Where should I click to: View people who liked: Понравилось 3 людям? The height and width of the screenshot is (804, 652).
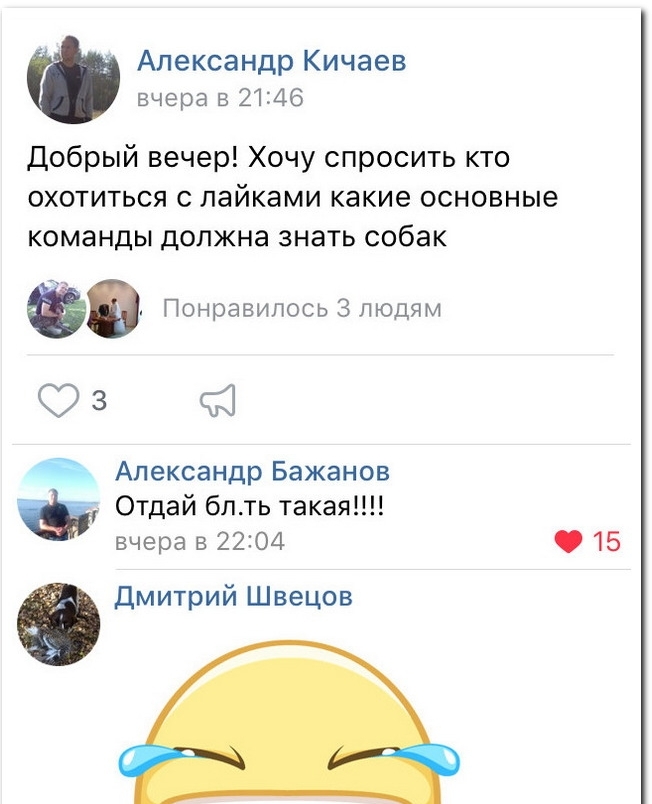(x=301, y=308)
